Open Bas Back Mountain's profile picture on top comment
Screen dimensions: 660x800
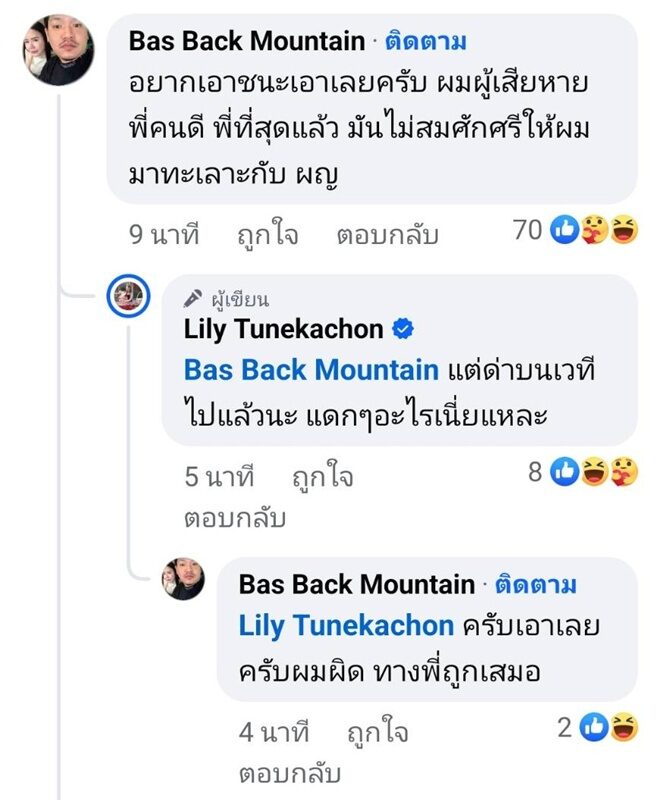coord(58,49)
